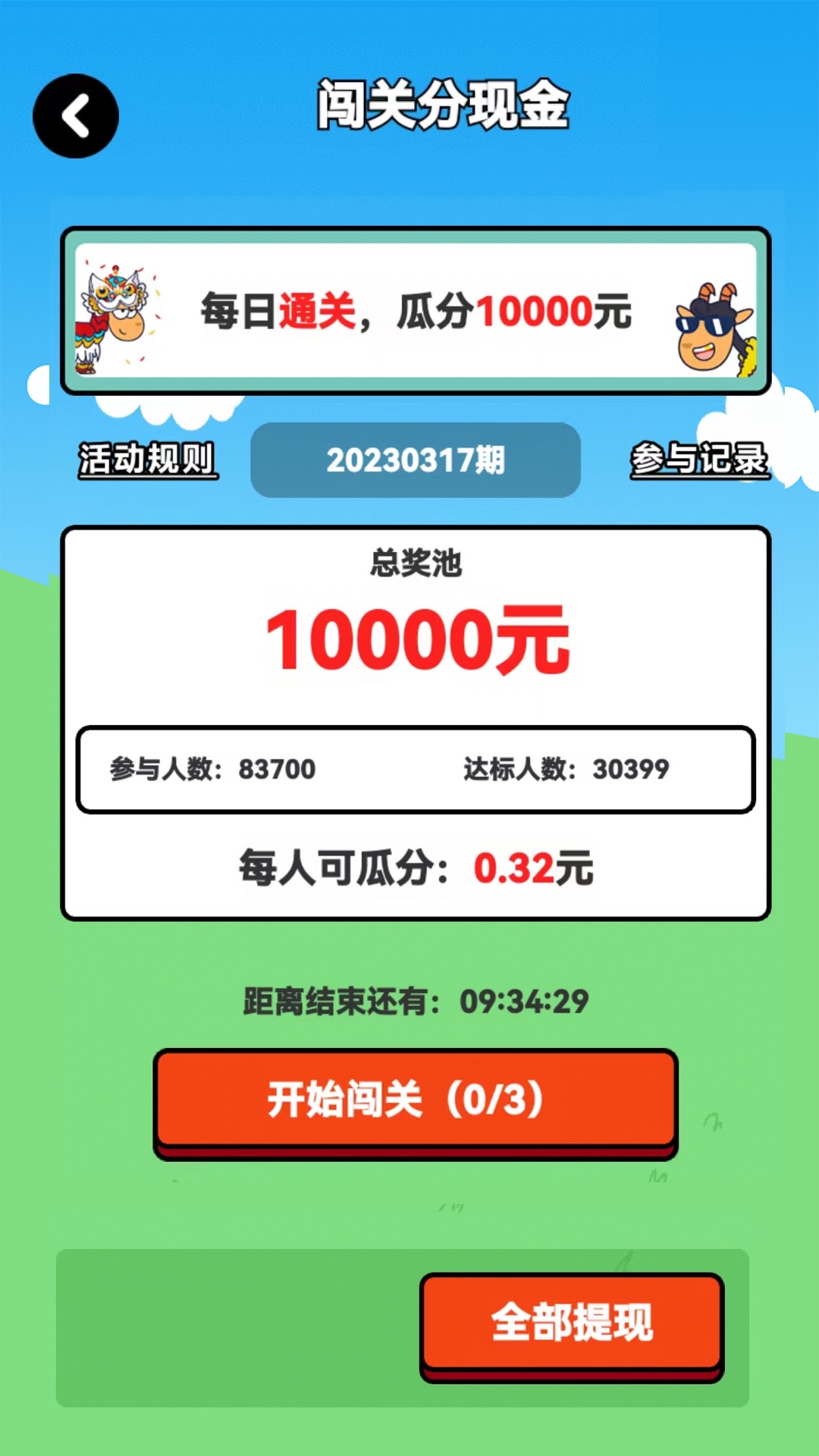Tap 全部提现 to withdraw all
The width and height of the screenshot is (819, 1456).
coord(572,1323)
